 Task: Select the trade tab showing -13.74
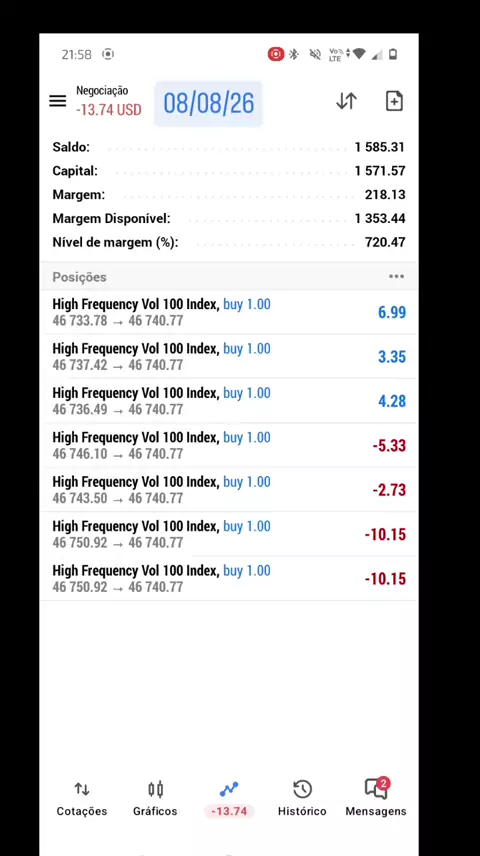click(229, 799)
